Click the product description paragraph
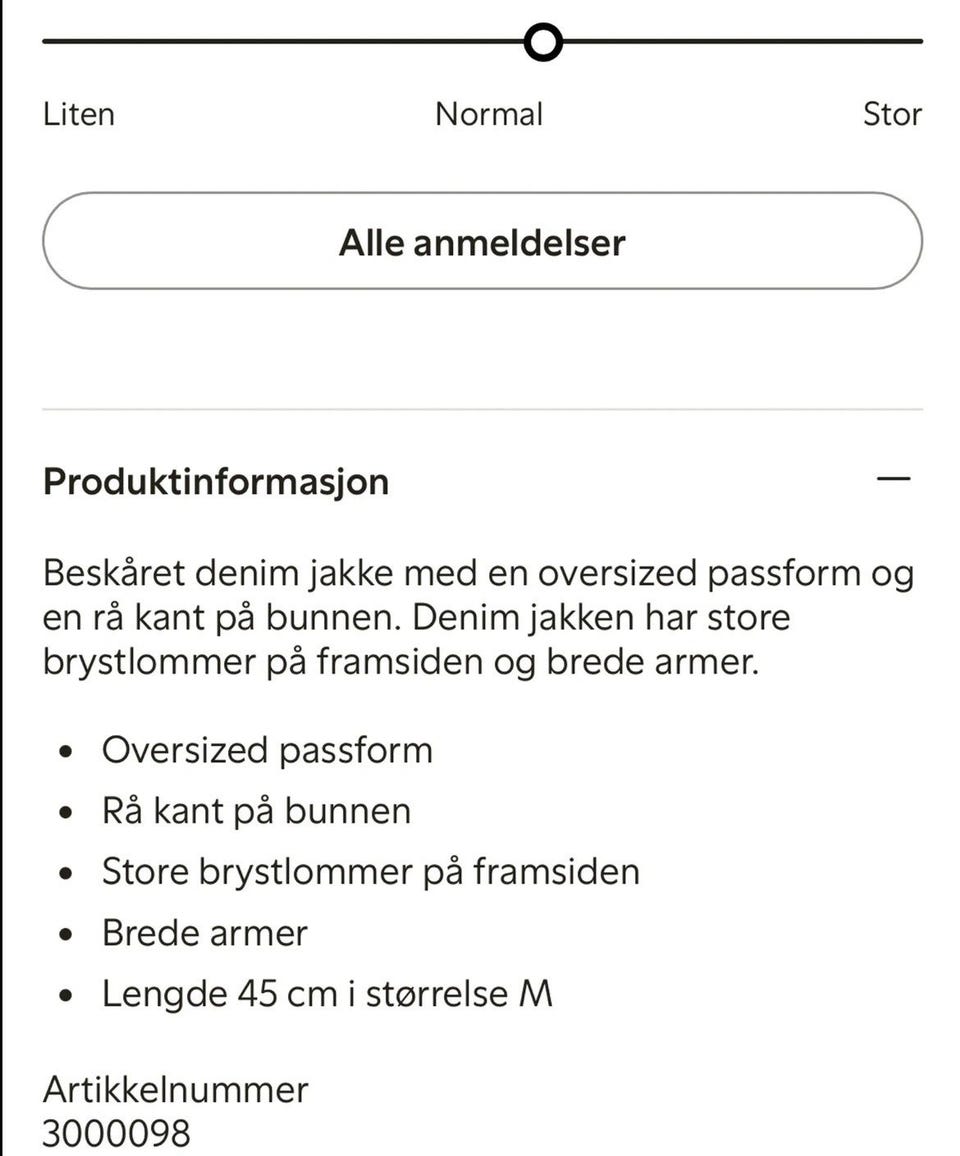 click(x=478, y=617)
